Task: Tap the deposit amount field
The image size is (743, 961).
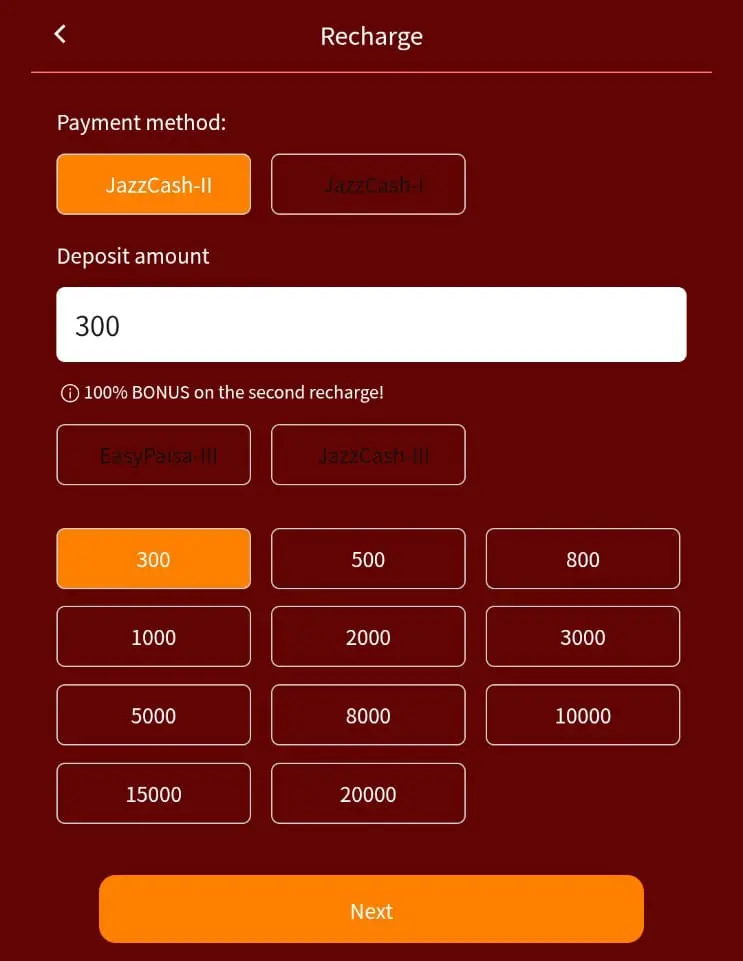Action: [371, 325]
